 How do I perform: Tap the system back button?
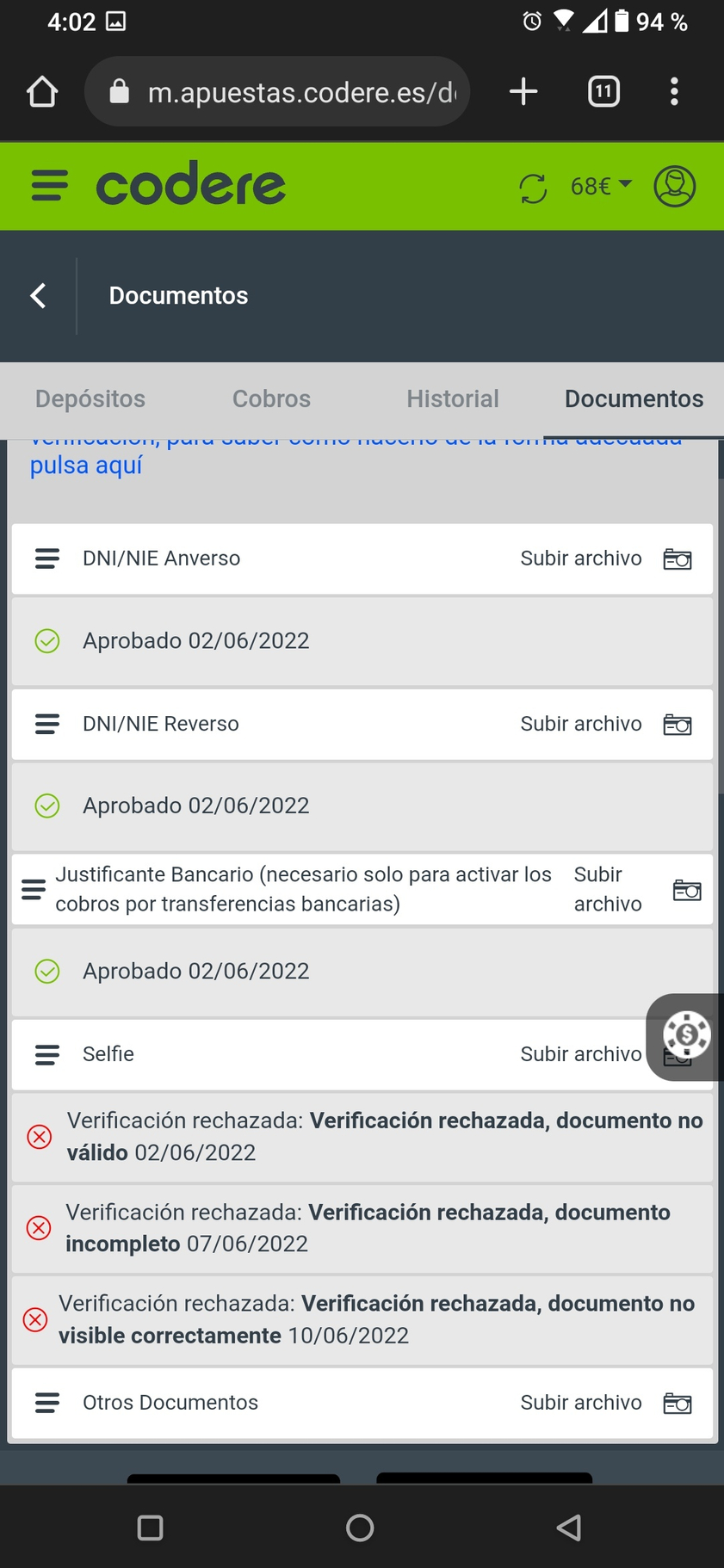[x=569, y=1528]
